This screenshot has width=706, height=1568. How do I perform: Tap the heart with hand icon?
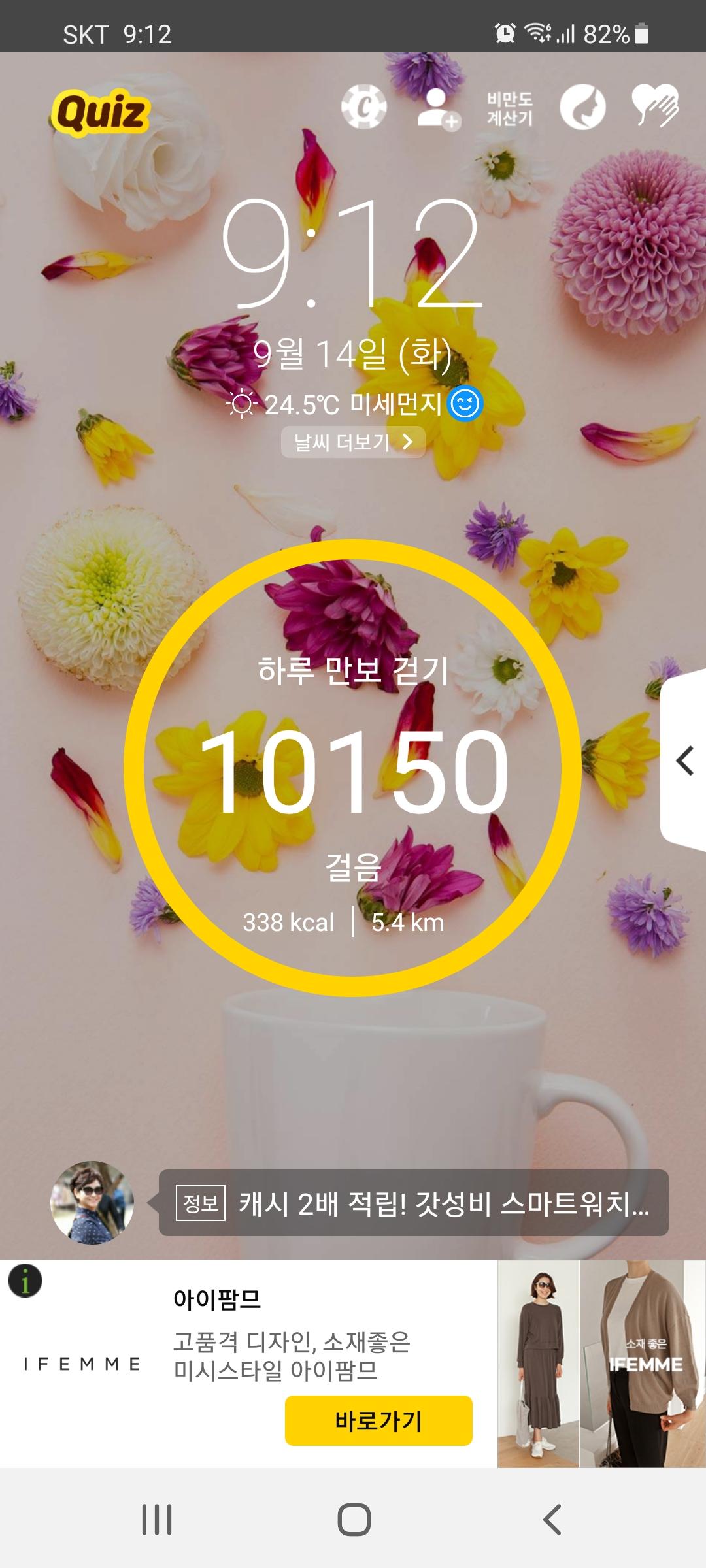tap(654, 106)
